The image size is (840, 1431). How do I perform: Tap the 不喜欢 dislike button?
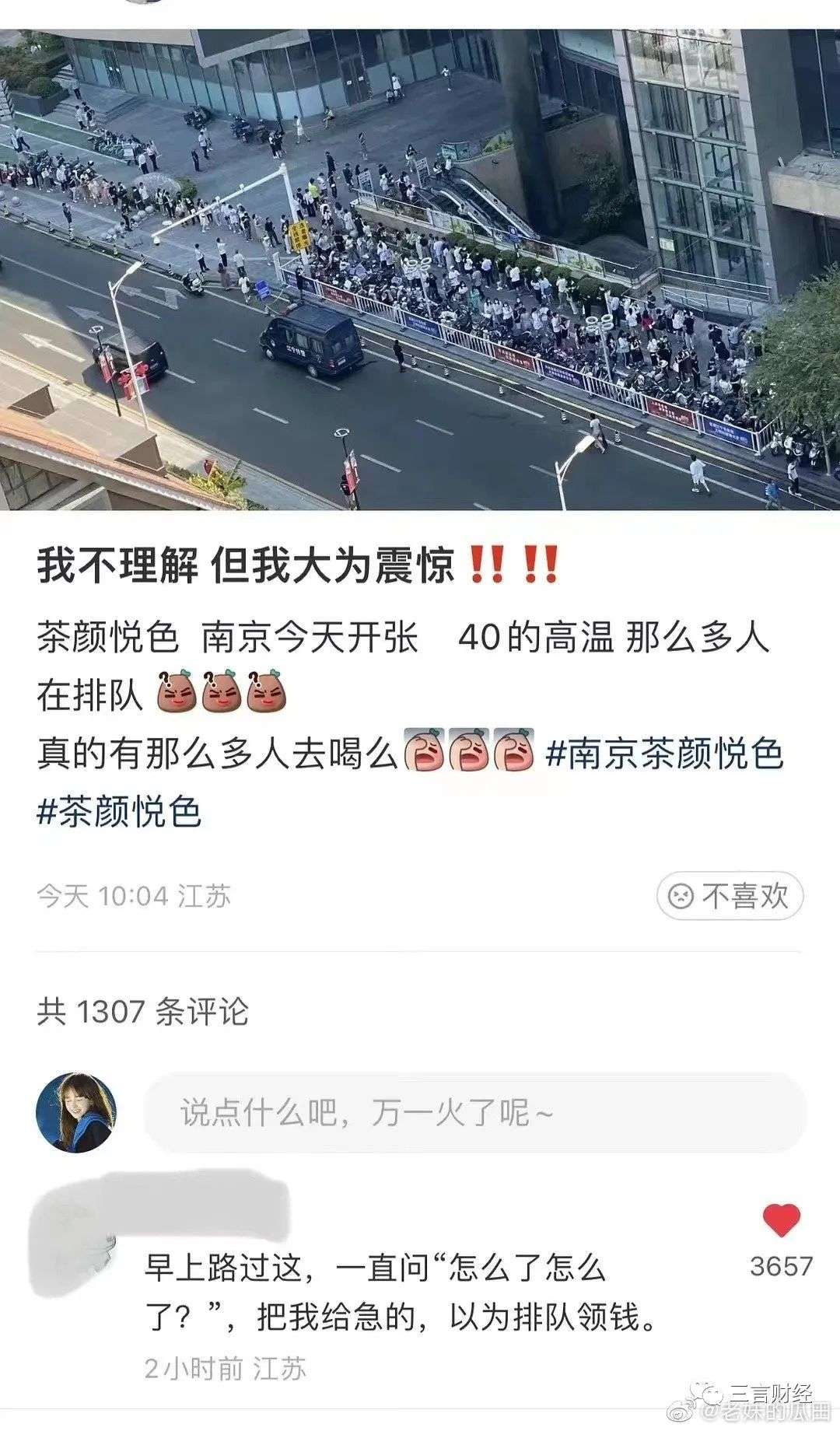click(x=729, y=896)
